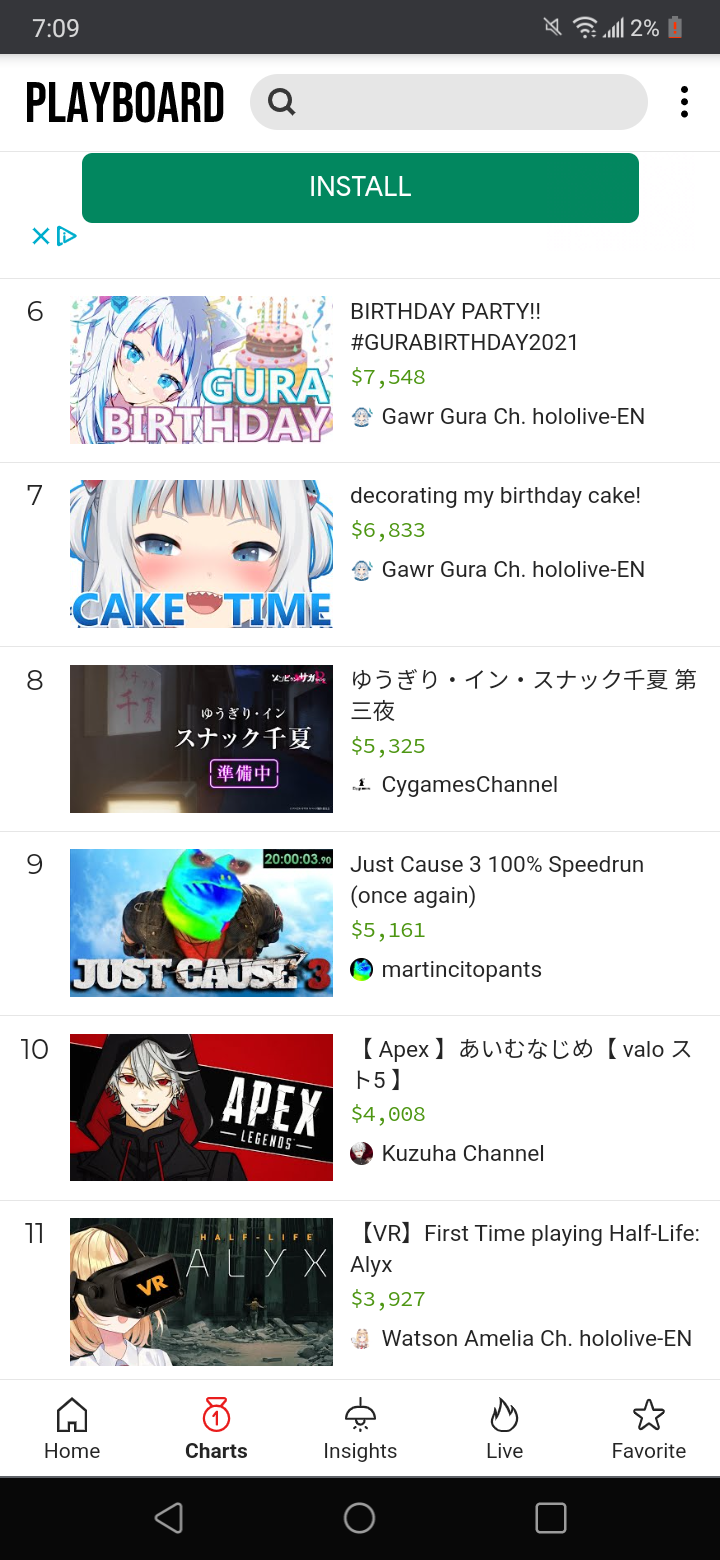Open the decorating my birthday cake video
The image size is (720, 1560).
(x=495, y=496)
